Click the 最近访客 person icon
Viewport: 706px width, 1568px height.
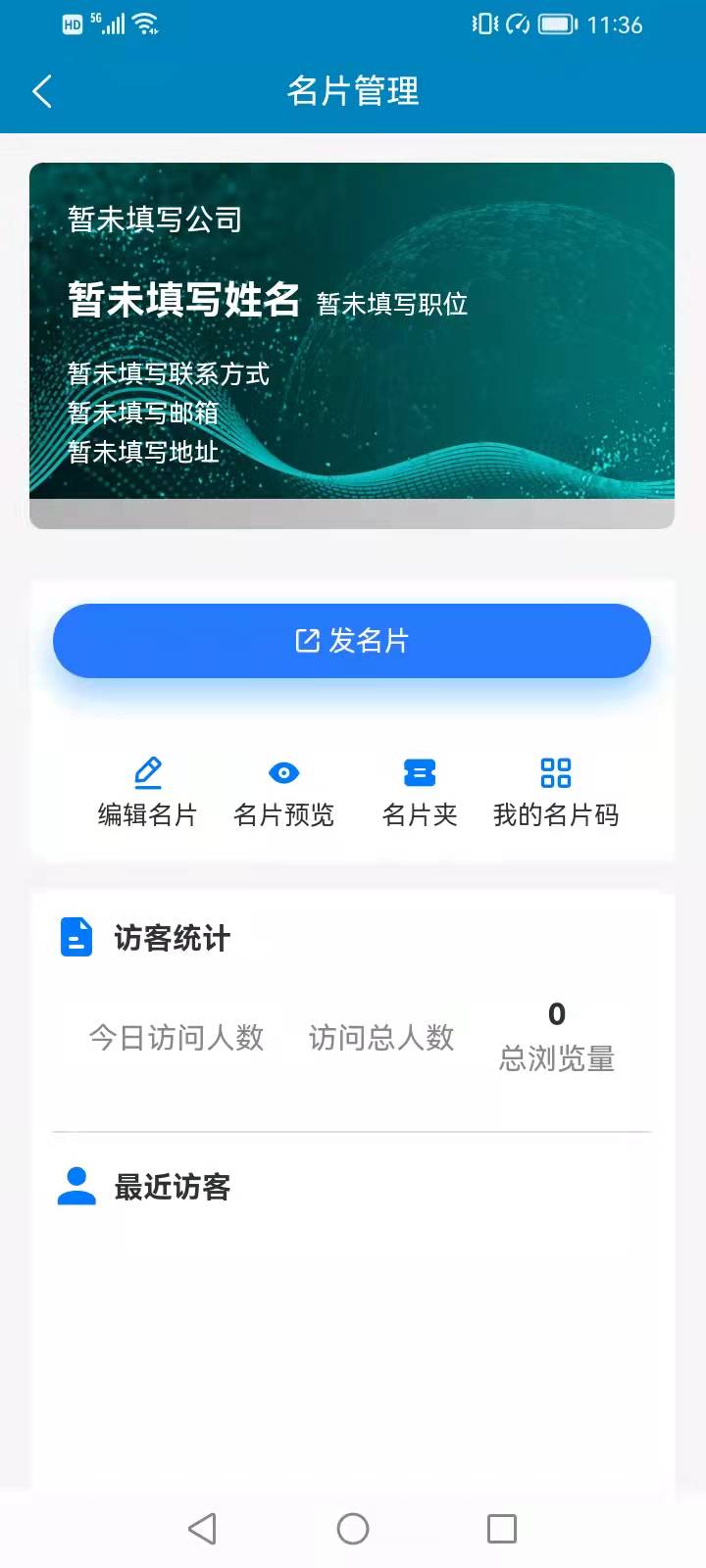pyautogui.click(x=76, y=1186)
